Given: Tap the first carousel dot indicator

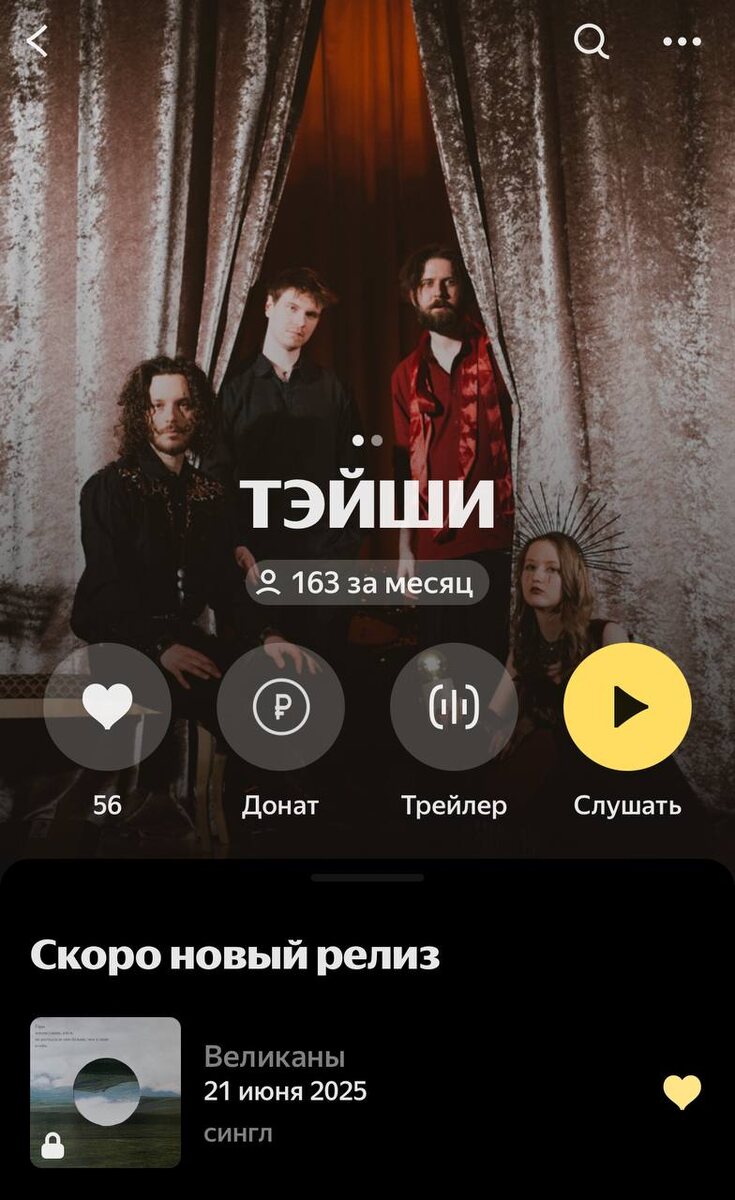Looking at the screenshot, I should (x=359, y=438).
